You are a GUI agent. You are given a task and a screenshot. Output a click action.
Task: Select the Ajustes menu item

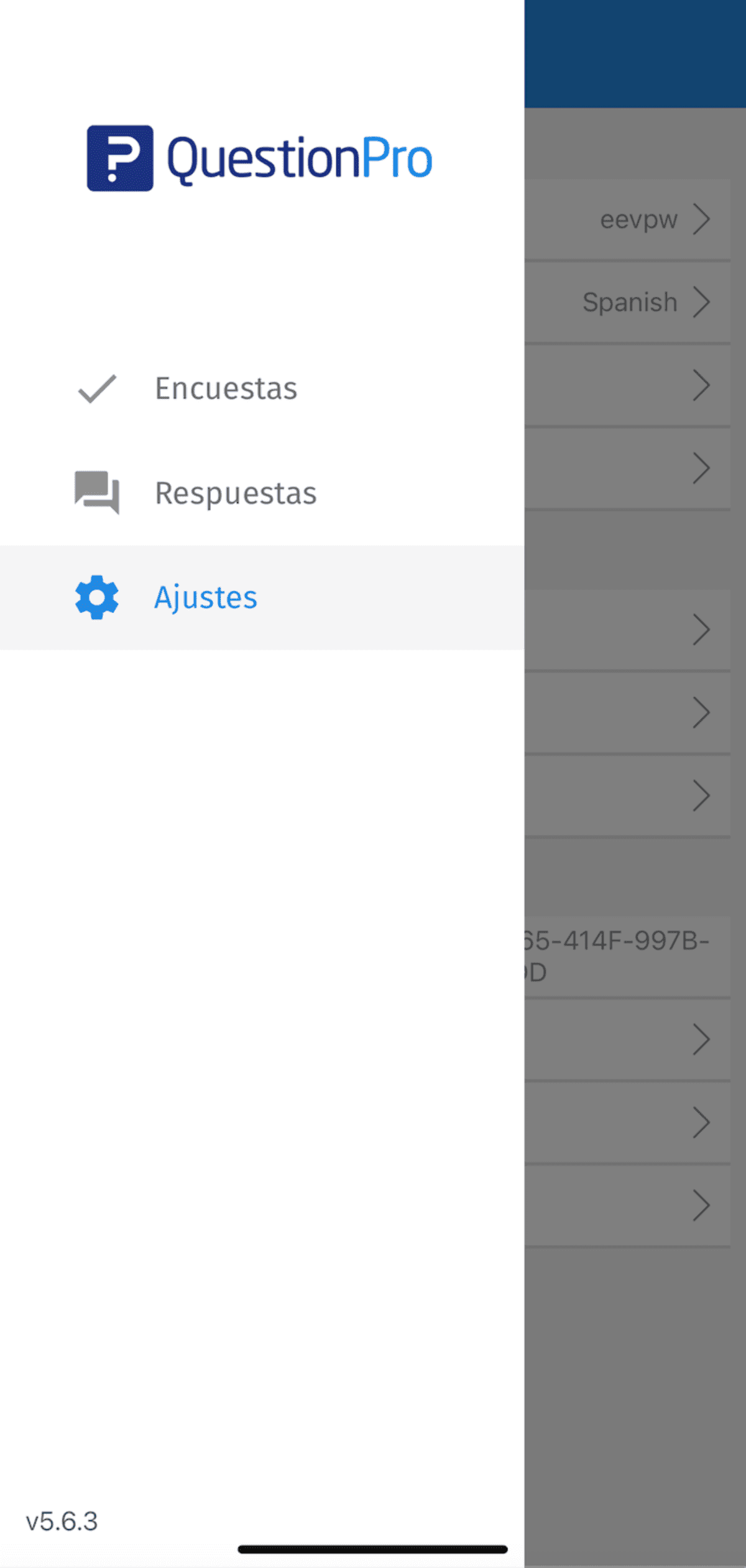pos(205,597)
